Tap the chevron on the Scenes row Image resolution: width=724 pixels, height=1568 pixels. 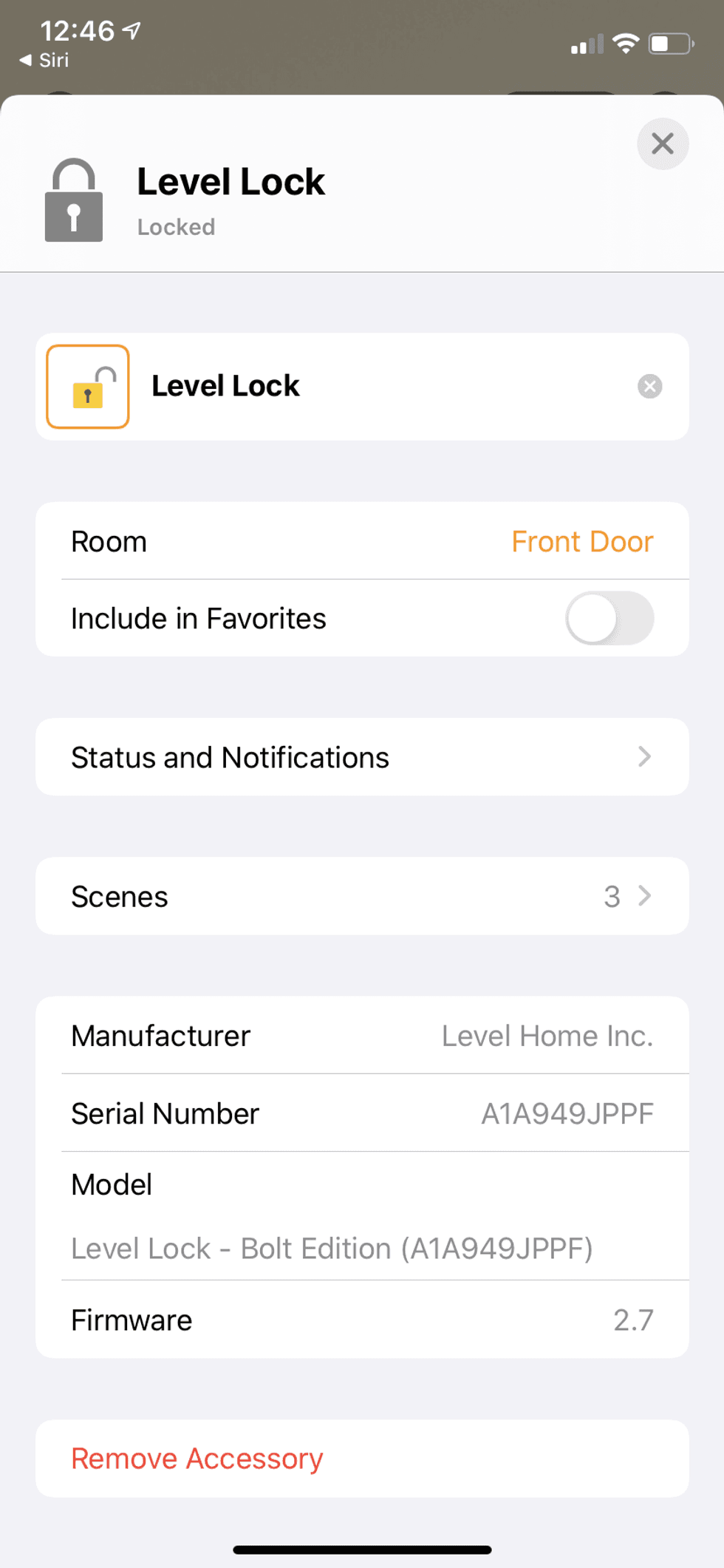pyautogui.click(x=644, y=896)
